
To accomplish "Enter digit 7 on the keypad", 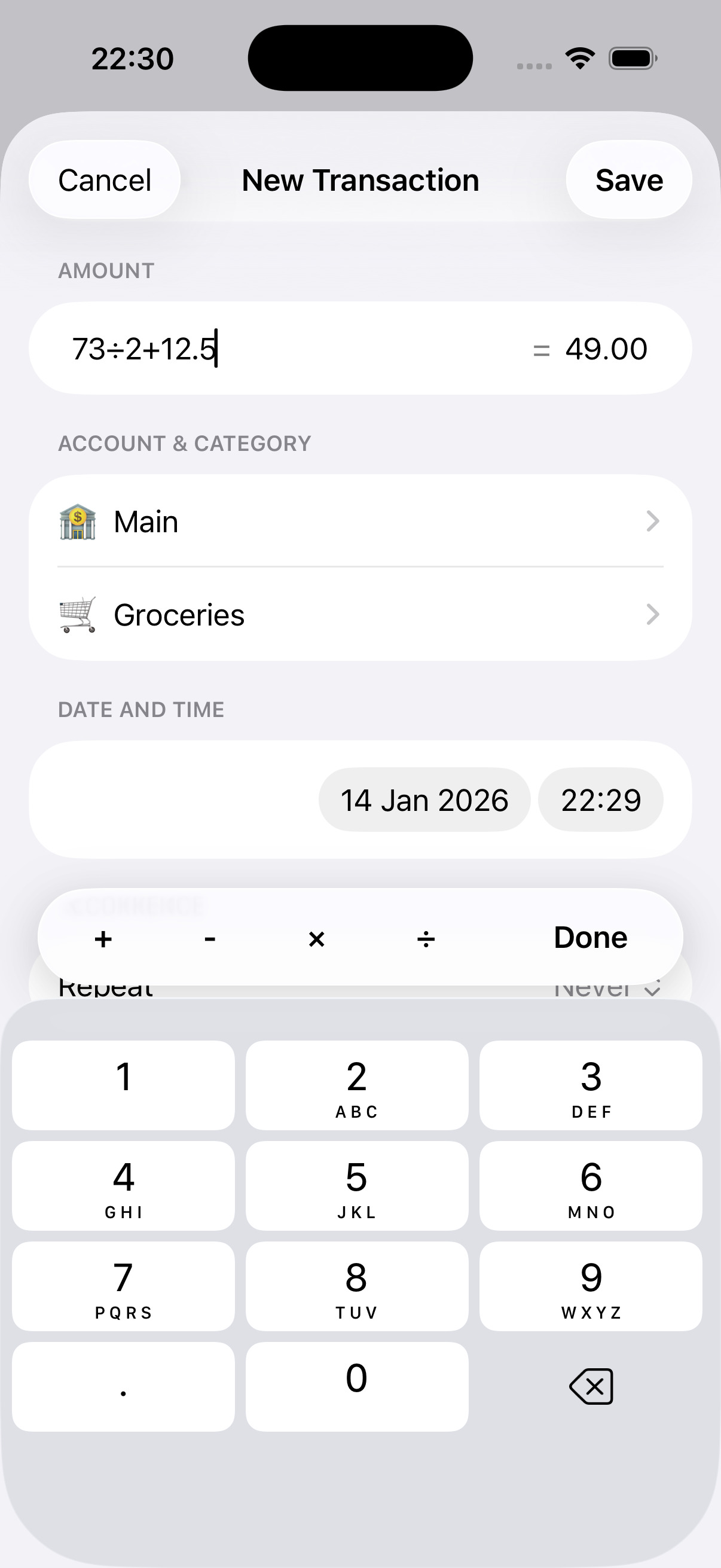I will [124, 1286].
